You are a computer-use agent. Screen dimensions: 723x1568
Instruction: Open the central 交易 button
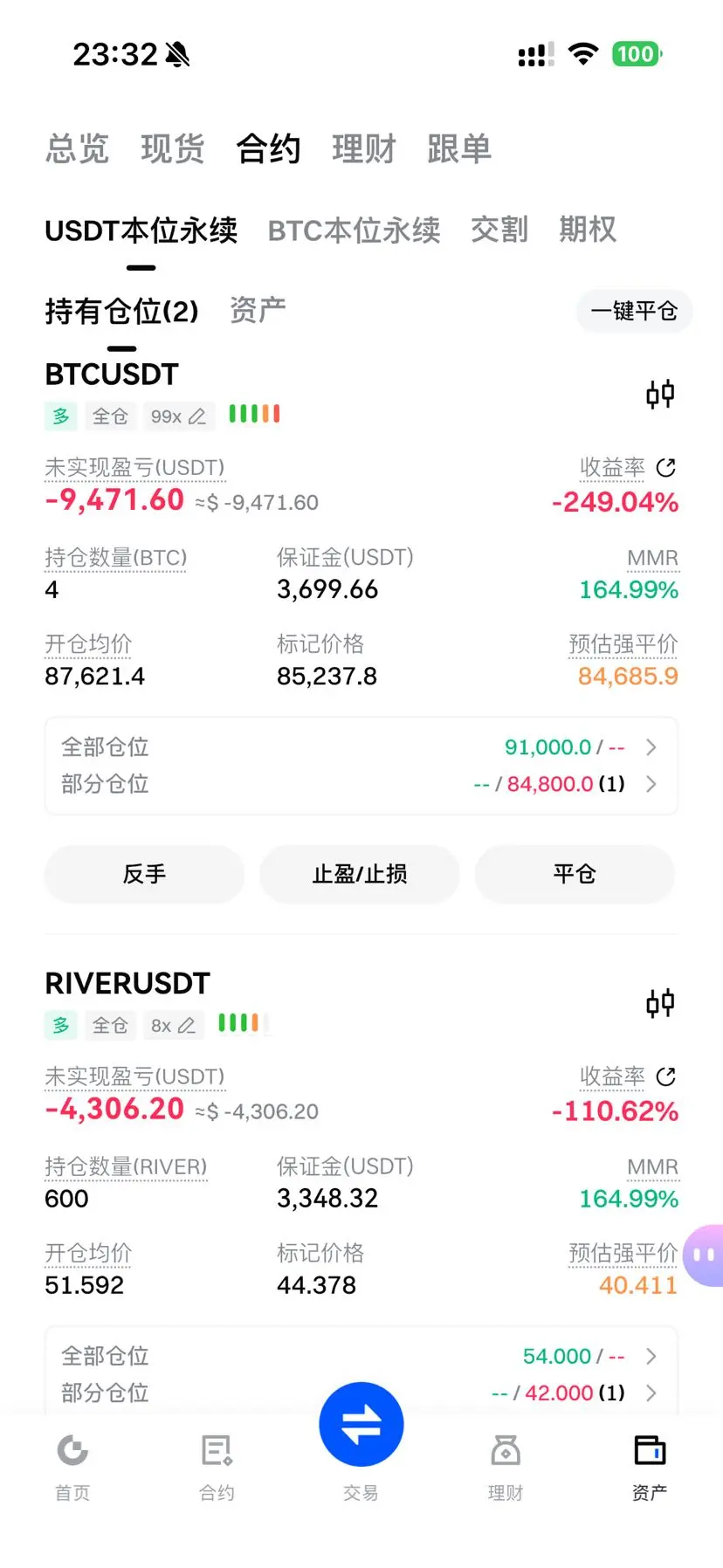361,1425
